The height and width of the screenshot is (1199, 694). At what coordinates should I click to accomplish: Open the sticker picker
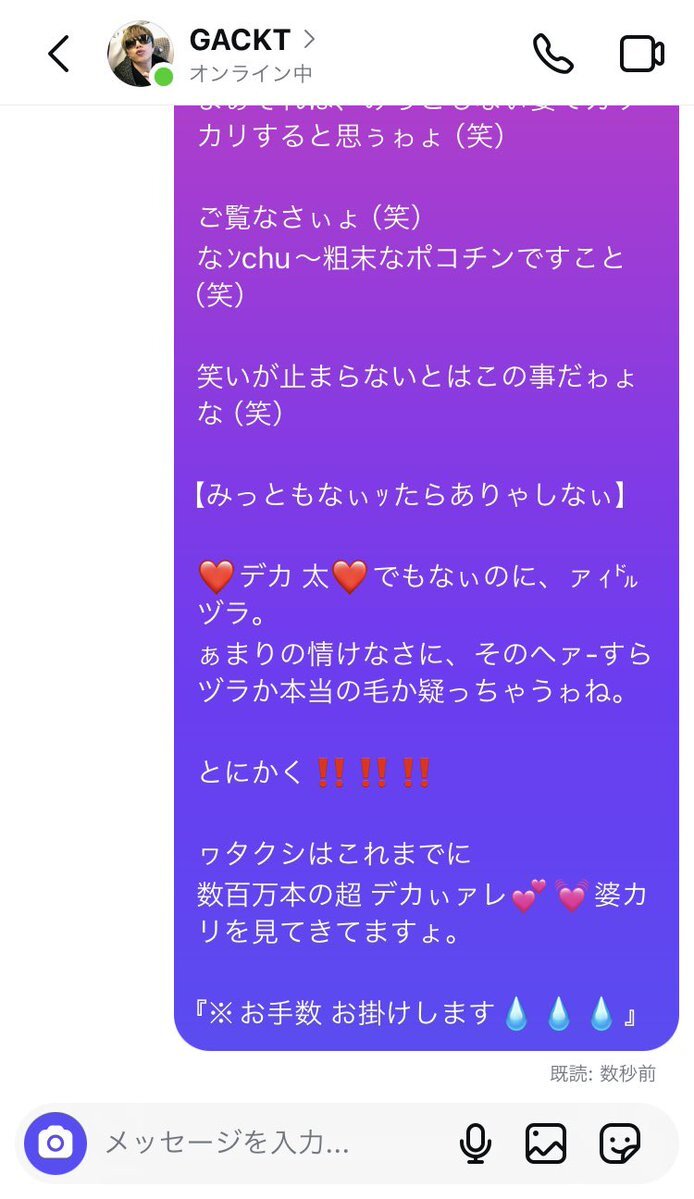click(620, 1144)
